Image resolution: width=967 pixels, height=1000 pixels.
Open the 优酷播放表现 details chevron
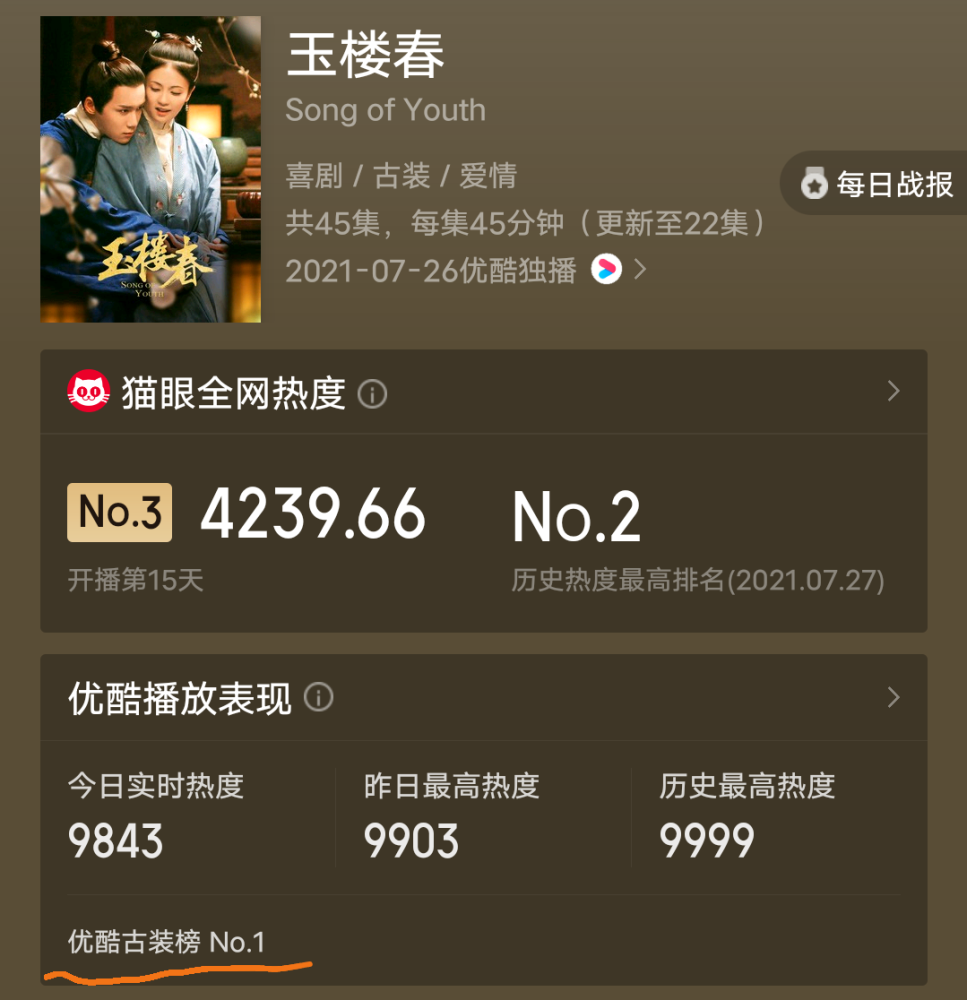click(893, 697)
